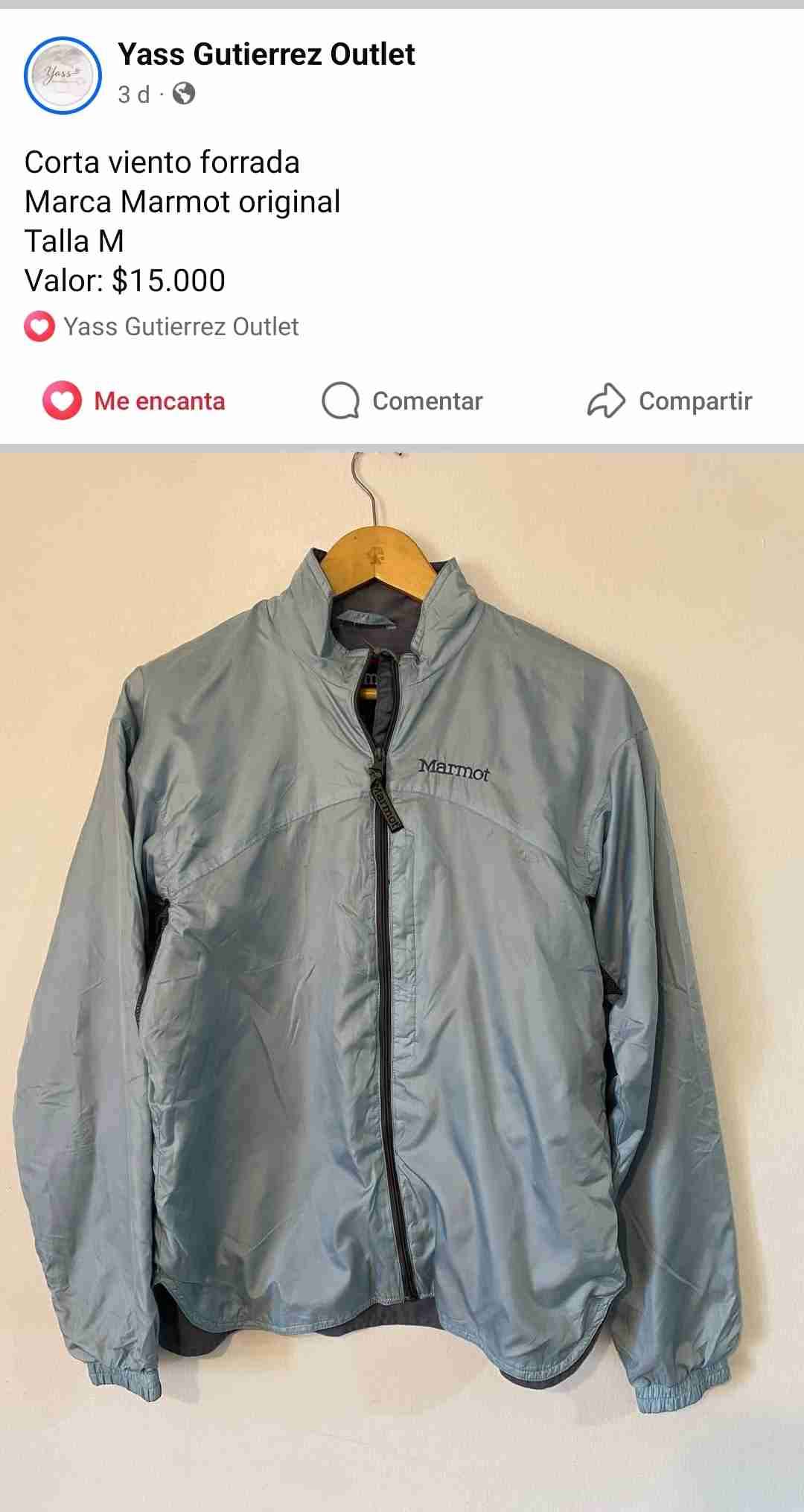Share the post with Compartir
The height and width of the screenshot is (1512, 804).
click(x=670, y=401)
